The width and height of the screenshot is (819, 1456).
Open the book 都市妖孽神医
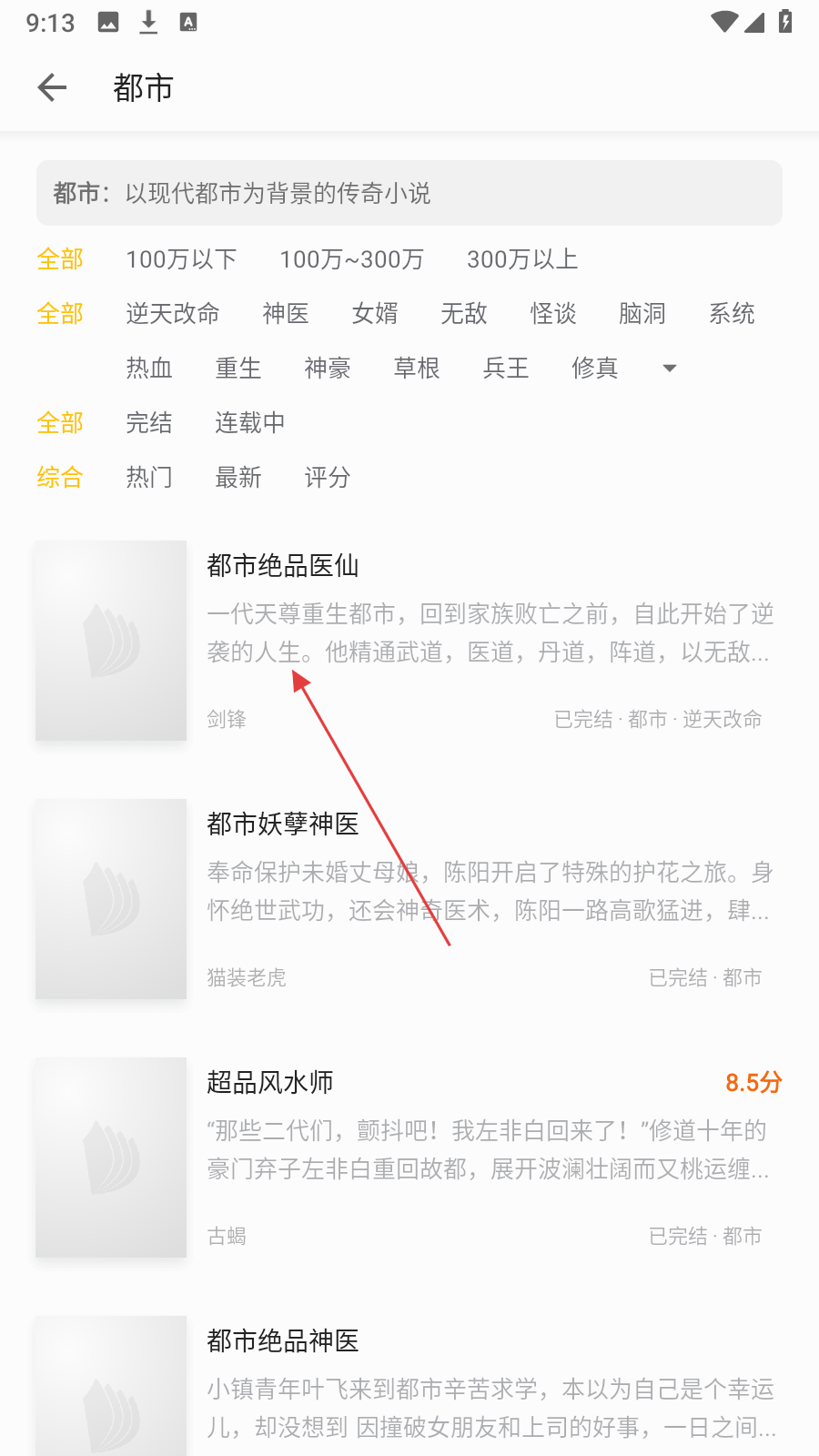click(x=283, y=824)
